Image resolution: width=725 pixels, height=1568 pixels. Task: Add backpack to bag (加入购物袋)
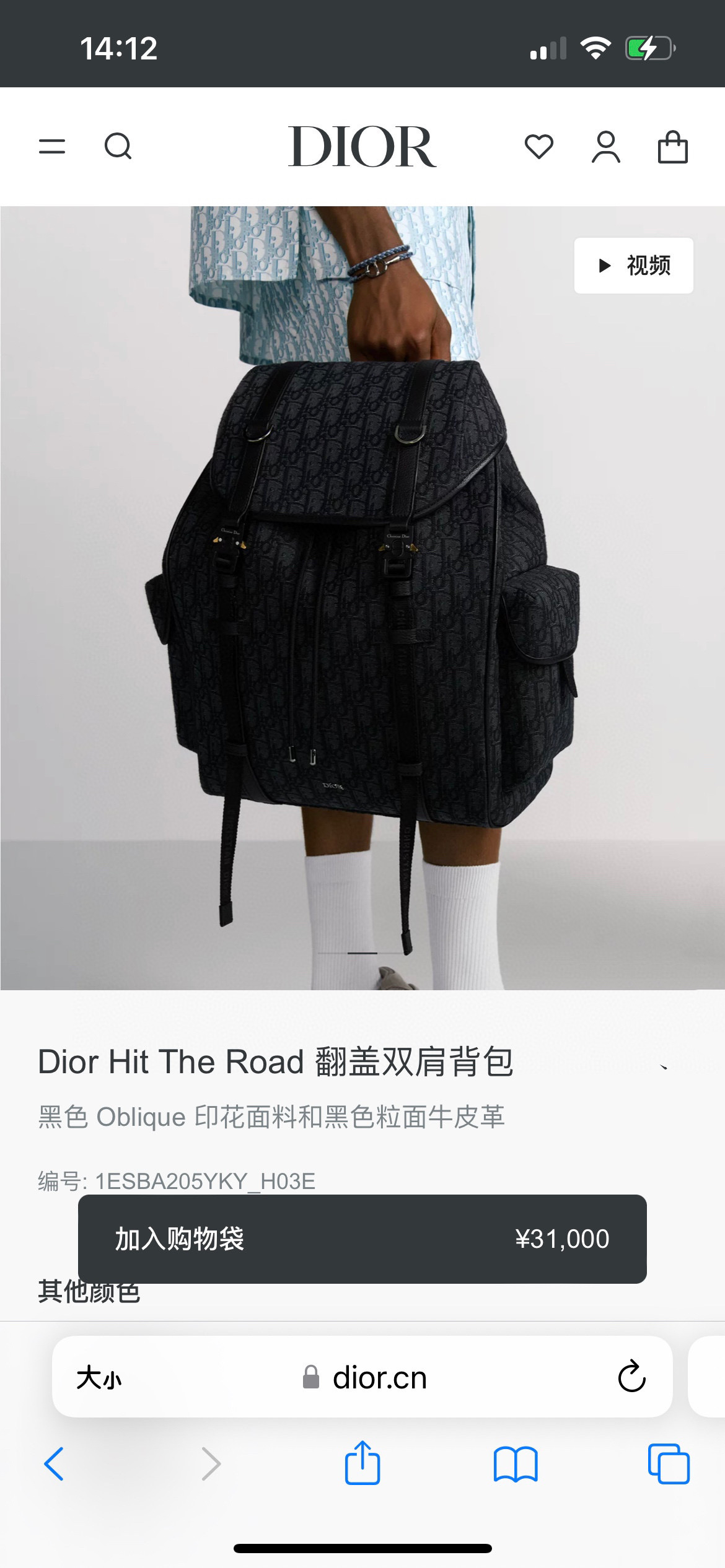[x=362, y=1239]
